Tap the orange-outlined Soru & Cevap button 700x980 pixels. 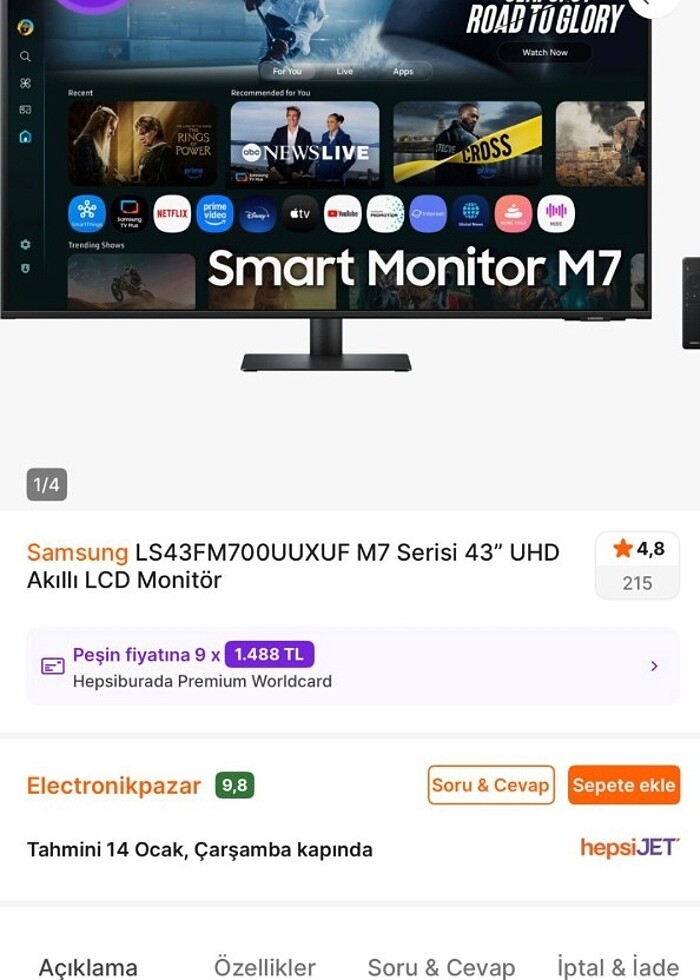491,785
